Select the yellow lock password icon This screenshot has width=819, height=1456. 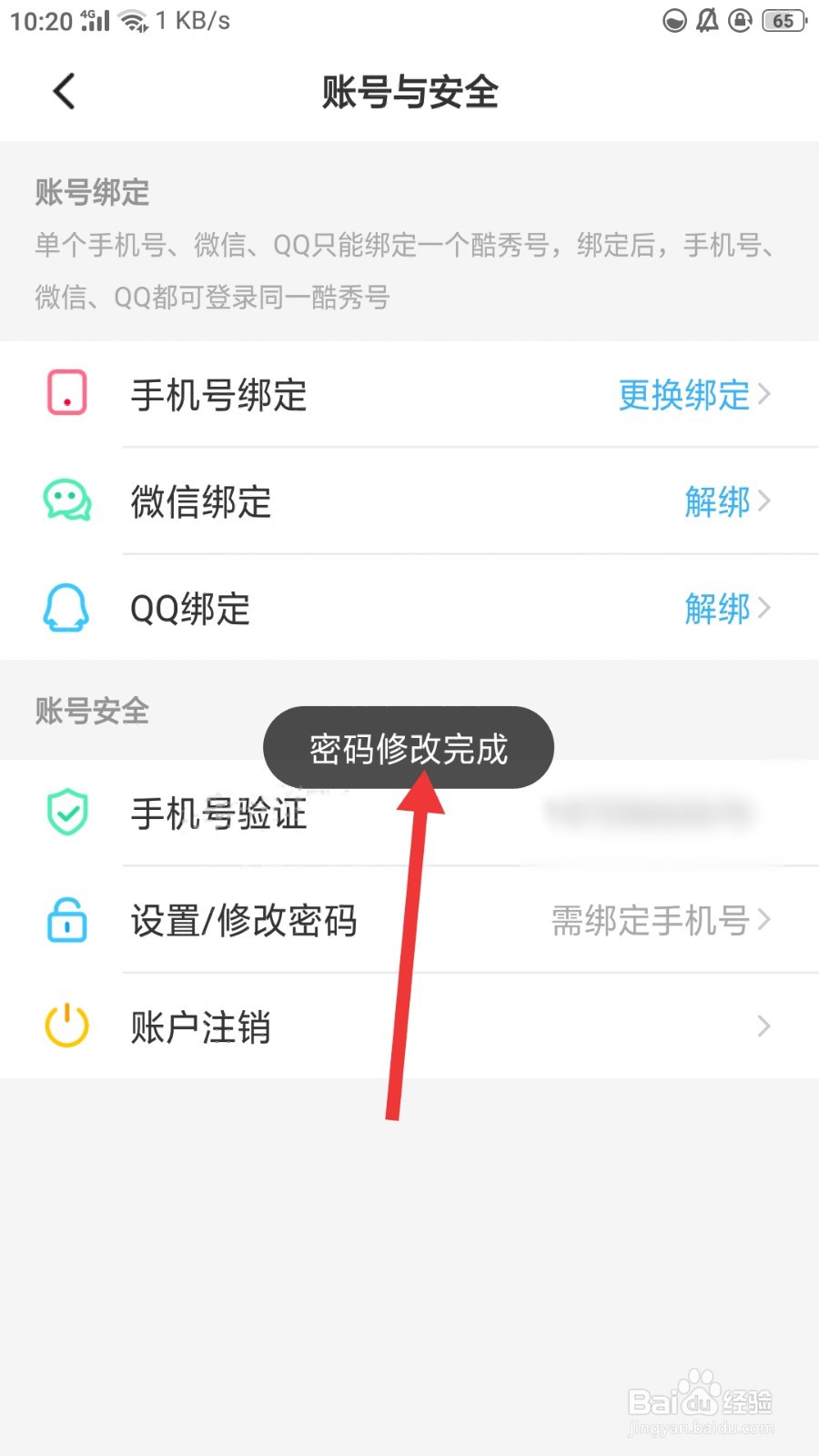pyautogui.click(x=65, y=920)
